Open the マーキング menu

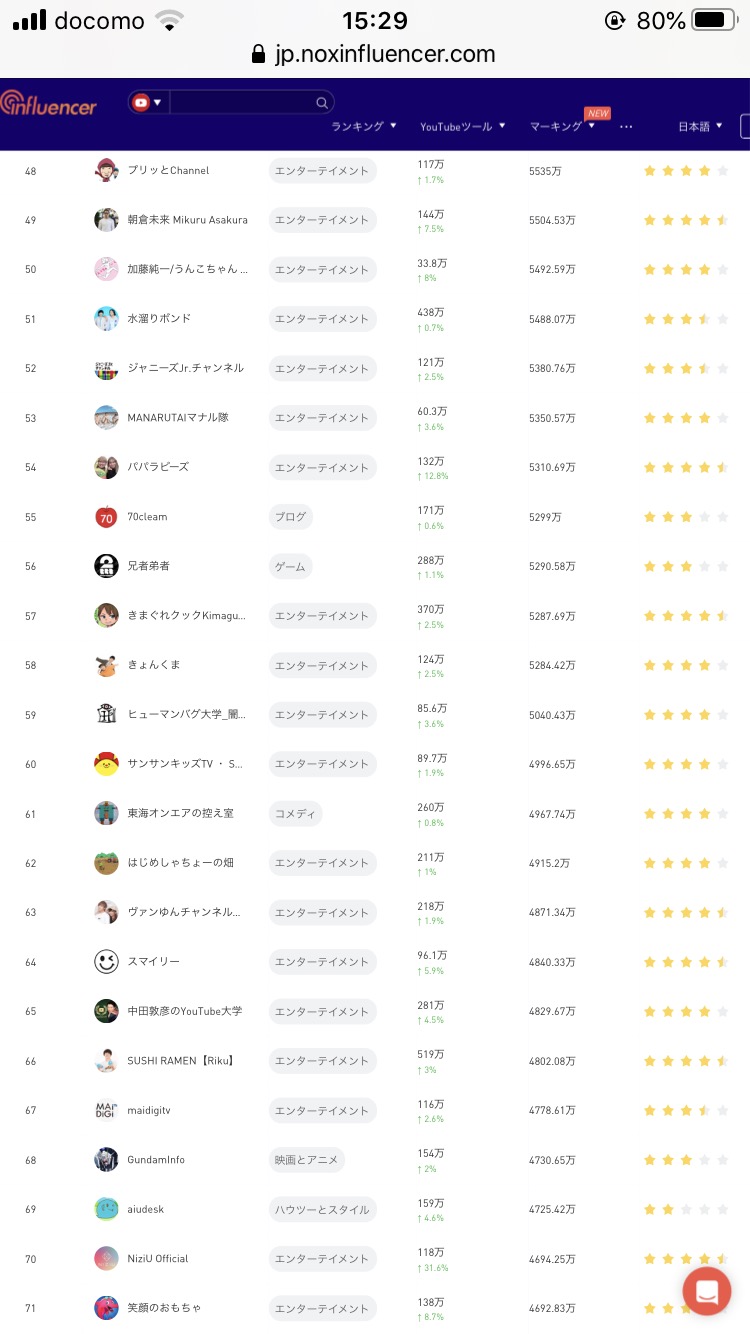[562, 126]
